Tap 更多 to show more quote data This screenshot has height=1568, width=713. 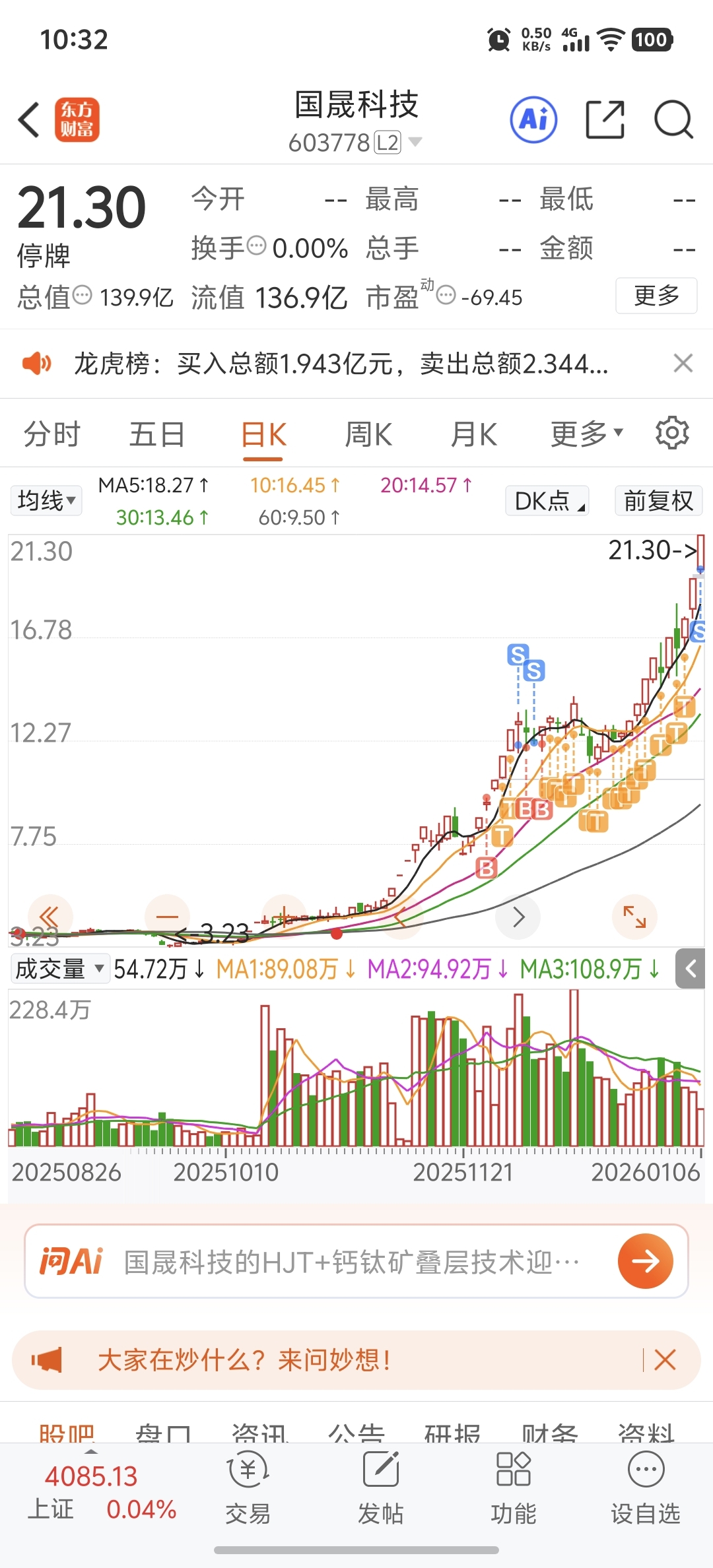pyautogui.click(x=656, y=296)
